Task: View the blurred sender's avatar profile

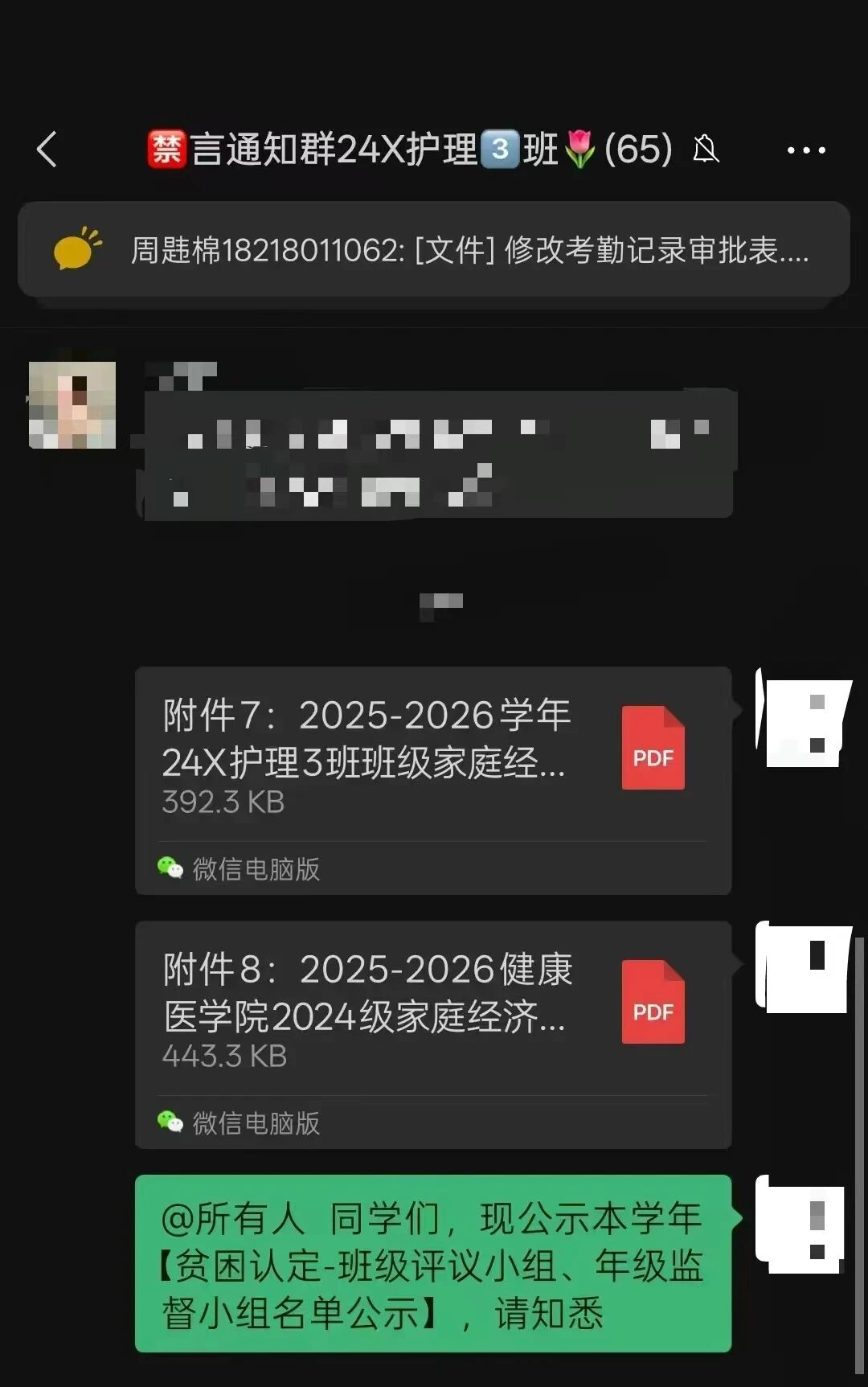Action: click(x=72, y=405)
